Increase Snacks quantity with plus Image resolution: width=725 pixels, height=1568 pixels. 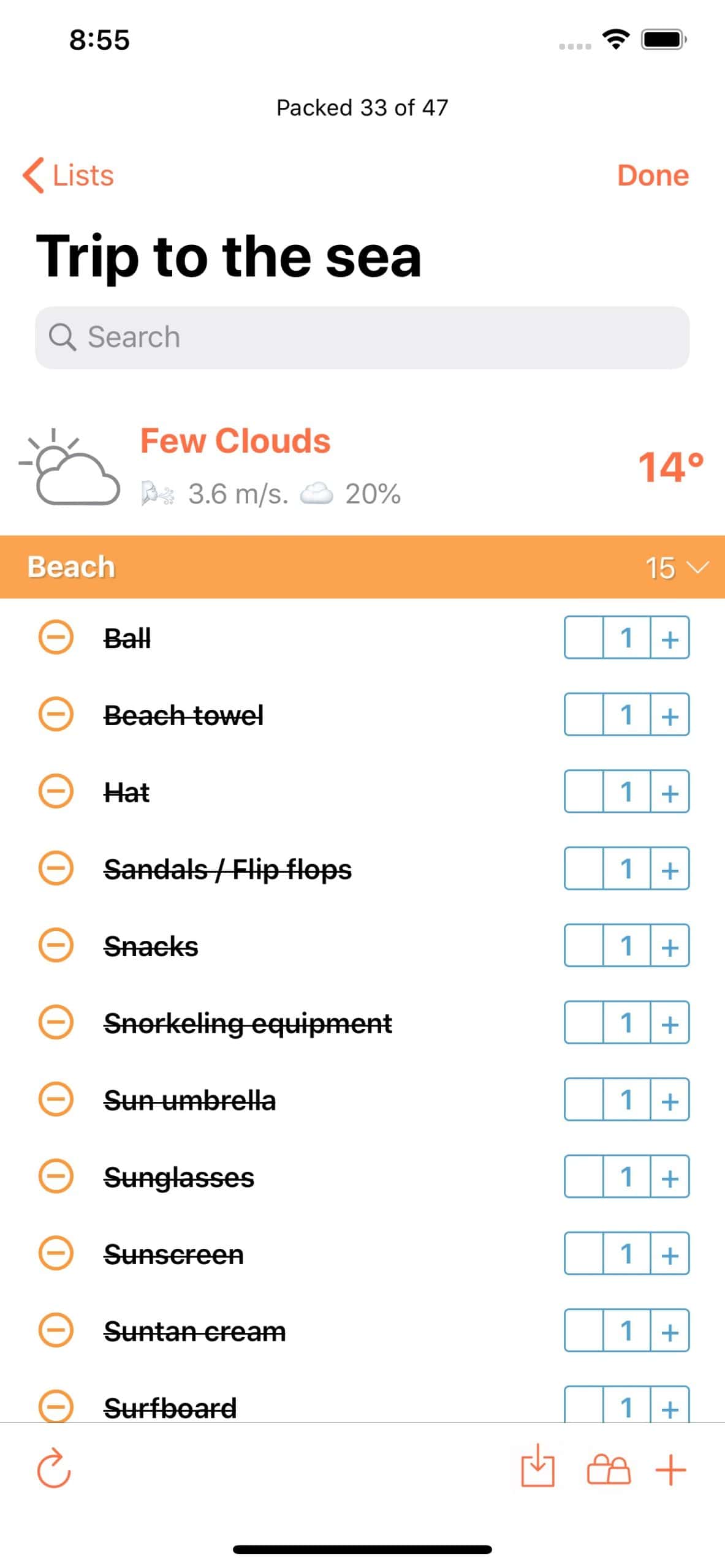(x=669, y=946)
